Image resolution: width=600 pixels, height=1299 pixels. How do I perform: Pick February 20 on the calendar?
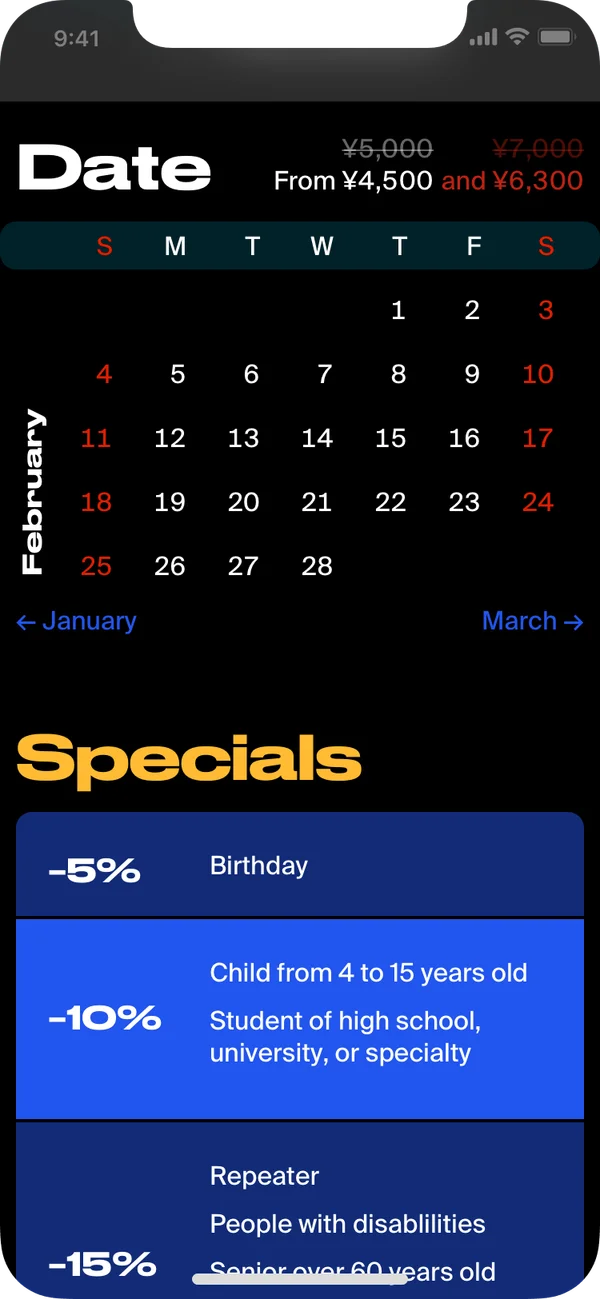click(x=243, y=502)
